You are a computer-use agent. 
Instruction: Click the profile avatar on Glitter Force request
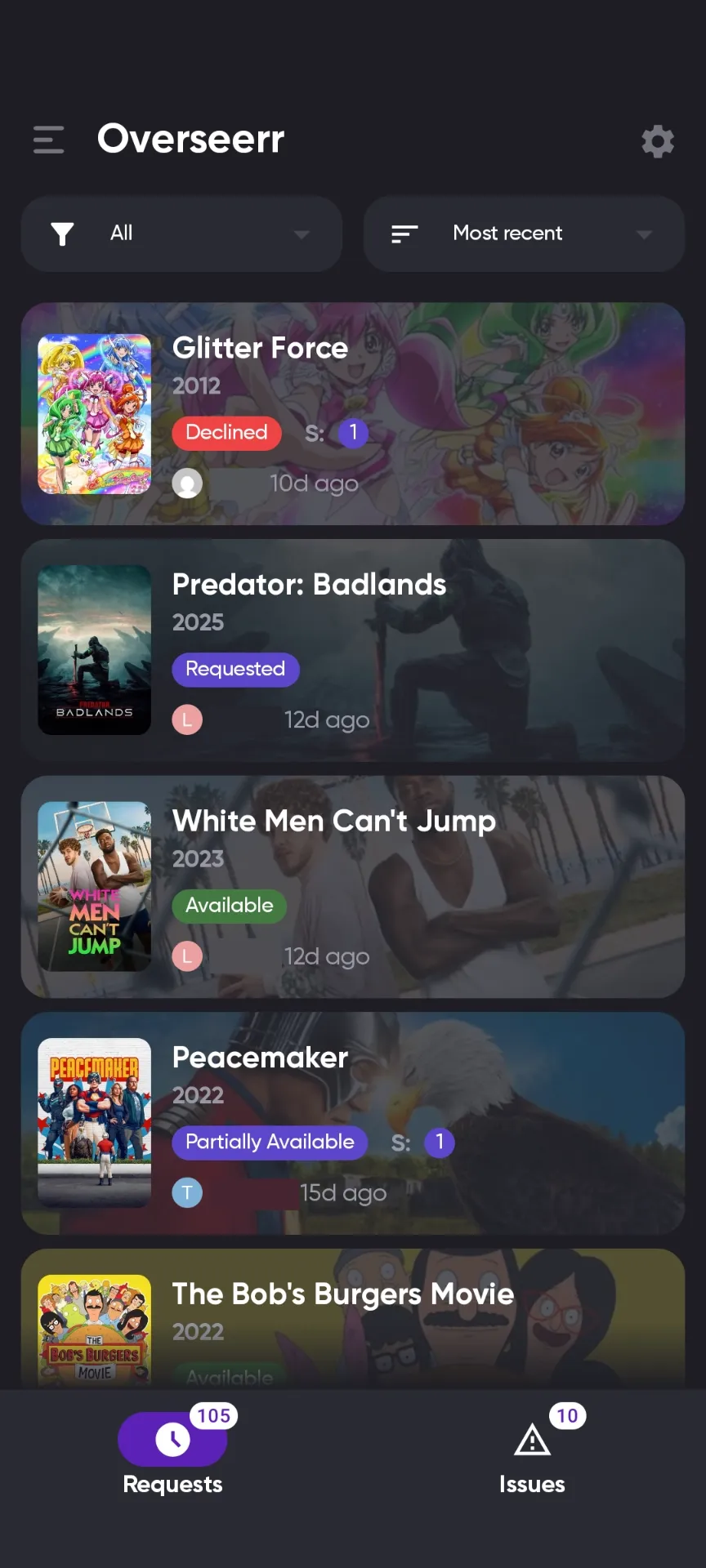[x=187, y=483]
